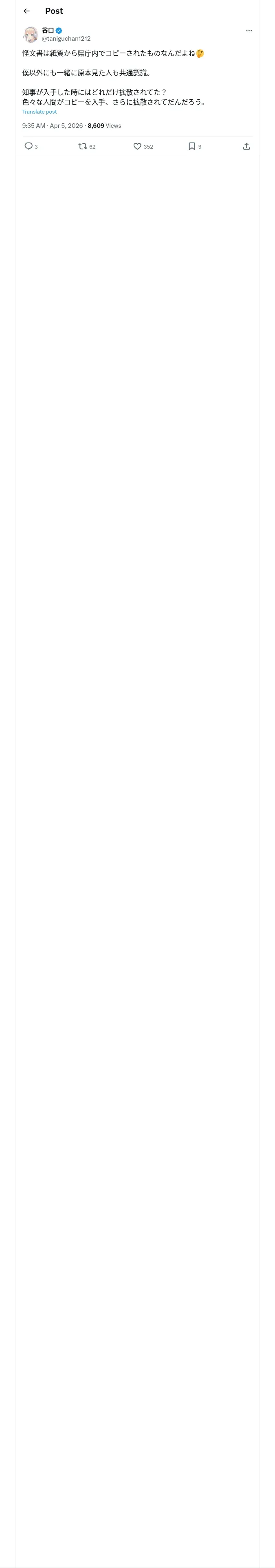275x1568 pixels.
Task: Open the post's three-dot overflow menu
Action: 249,31
